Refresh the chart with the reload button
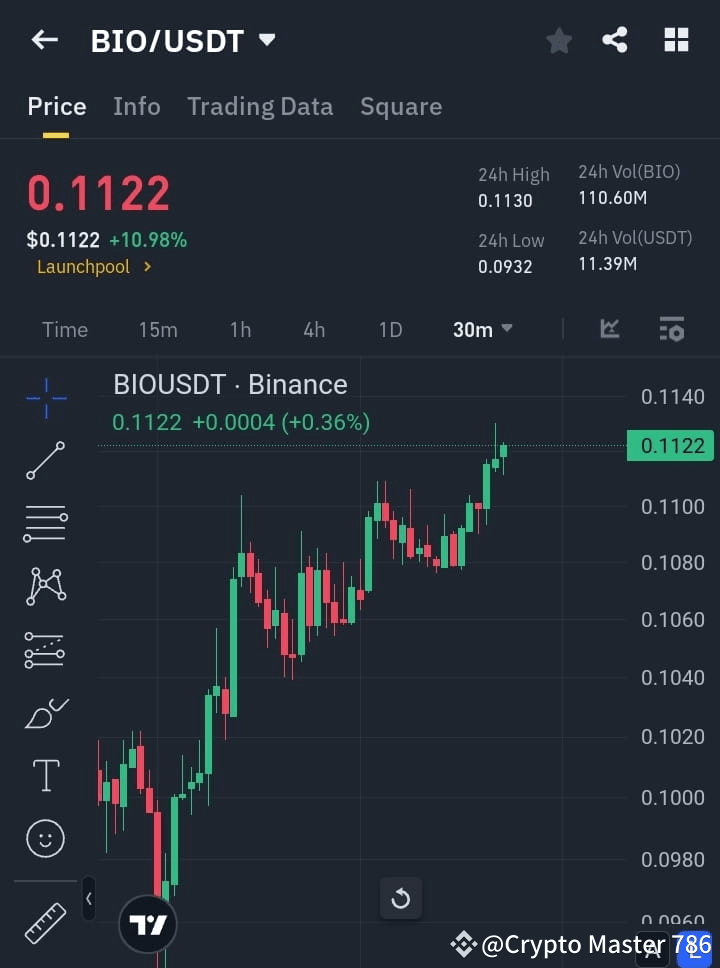720x968 pixels. click(x=401, y=898)
